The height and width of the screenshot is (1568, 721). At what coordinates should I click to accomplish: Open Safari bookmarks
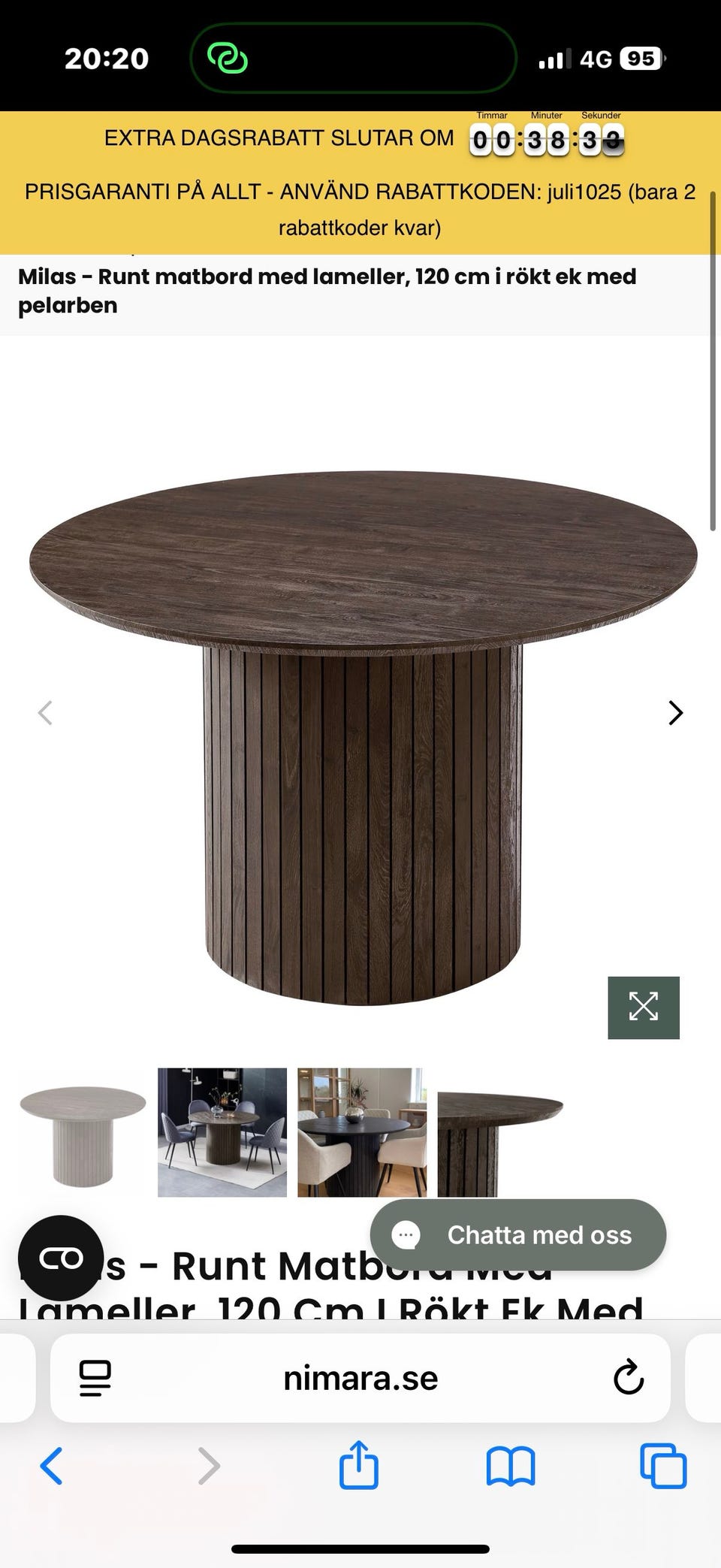tap(511, 1466)
